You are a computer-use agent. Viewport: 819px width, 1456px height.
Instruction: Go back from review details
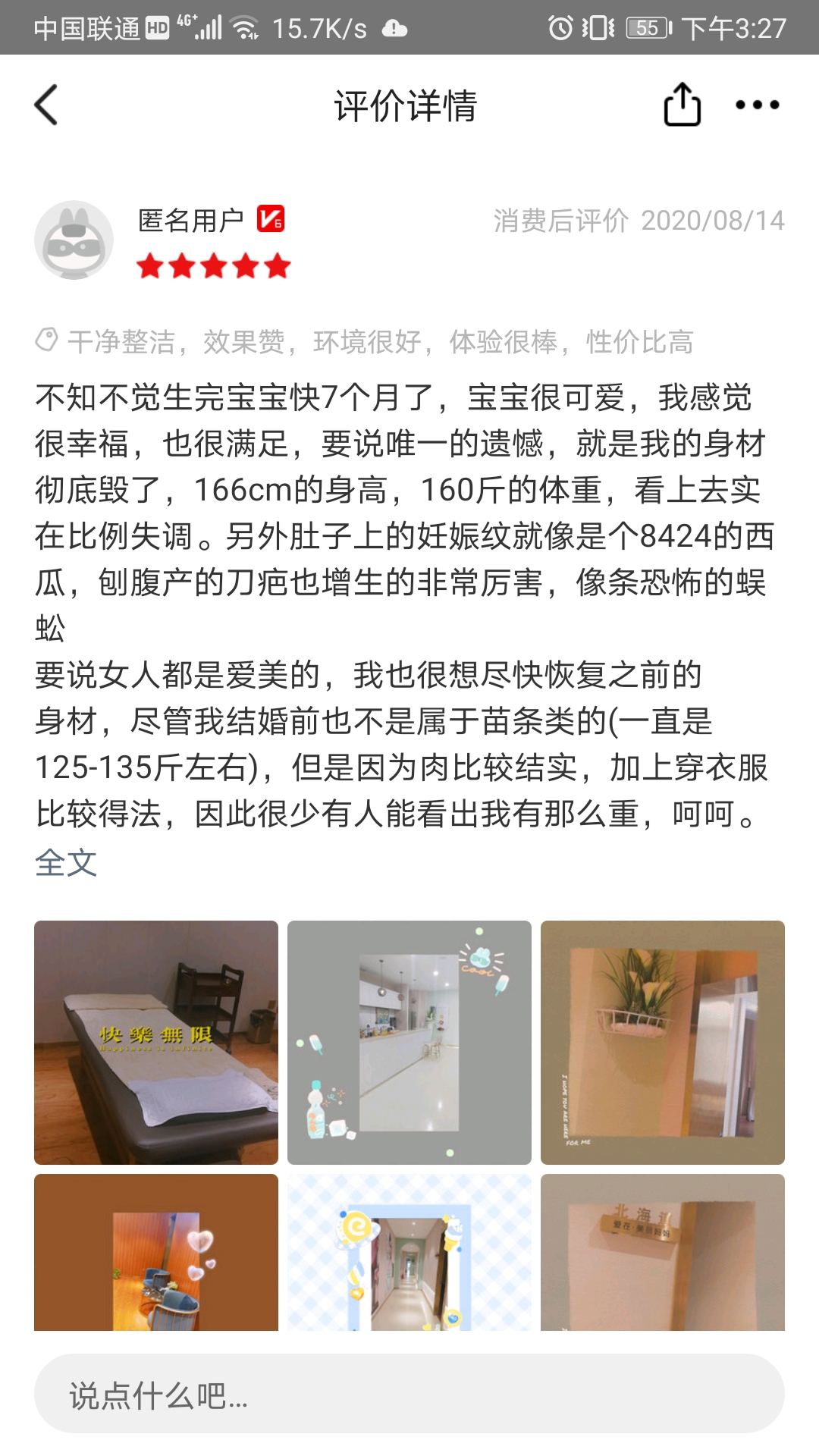[x=47, y=105]
